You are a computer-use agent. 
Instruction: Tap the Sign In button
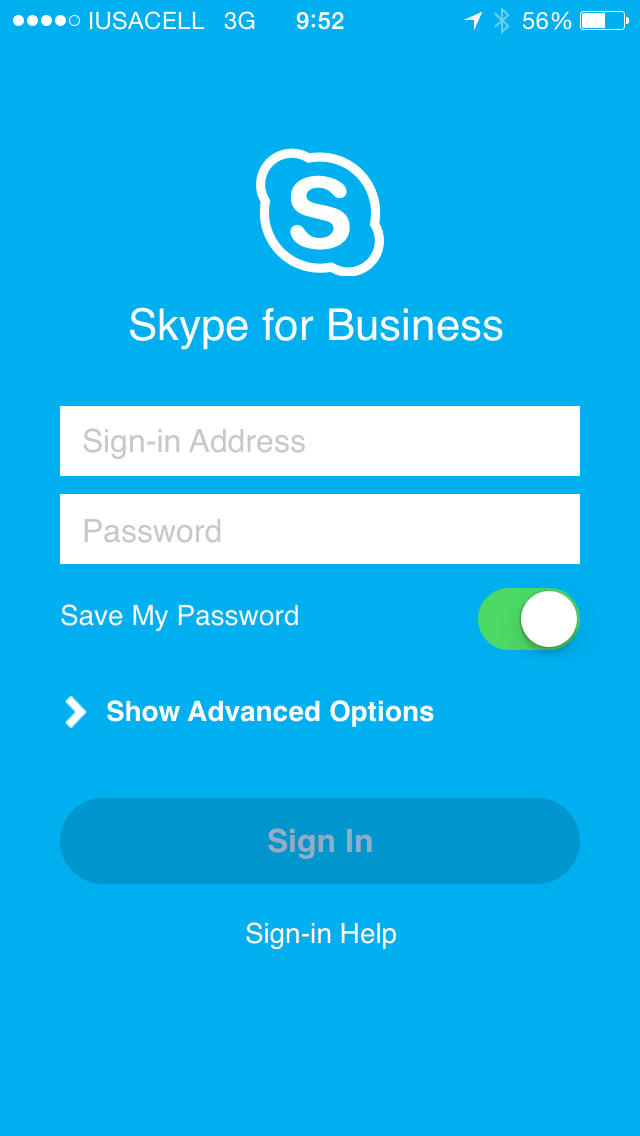[x=320, y=841]
